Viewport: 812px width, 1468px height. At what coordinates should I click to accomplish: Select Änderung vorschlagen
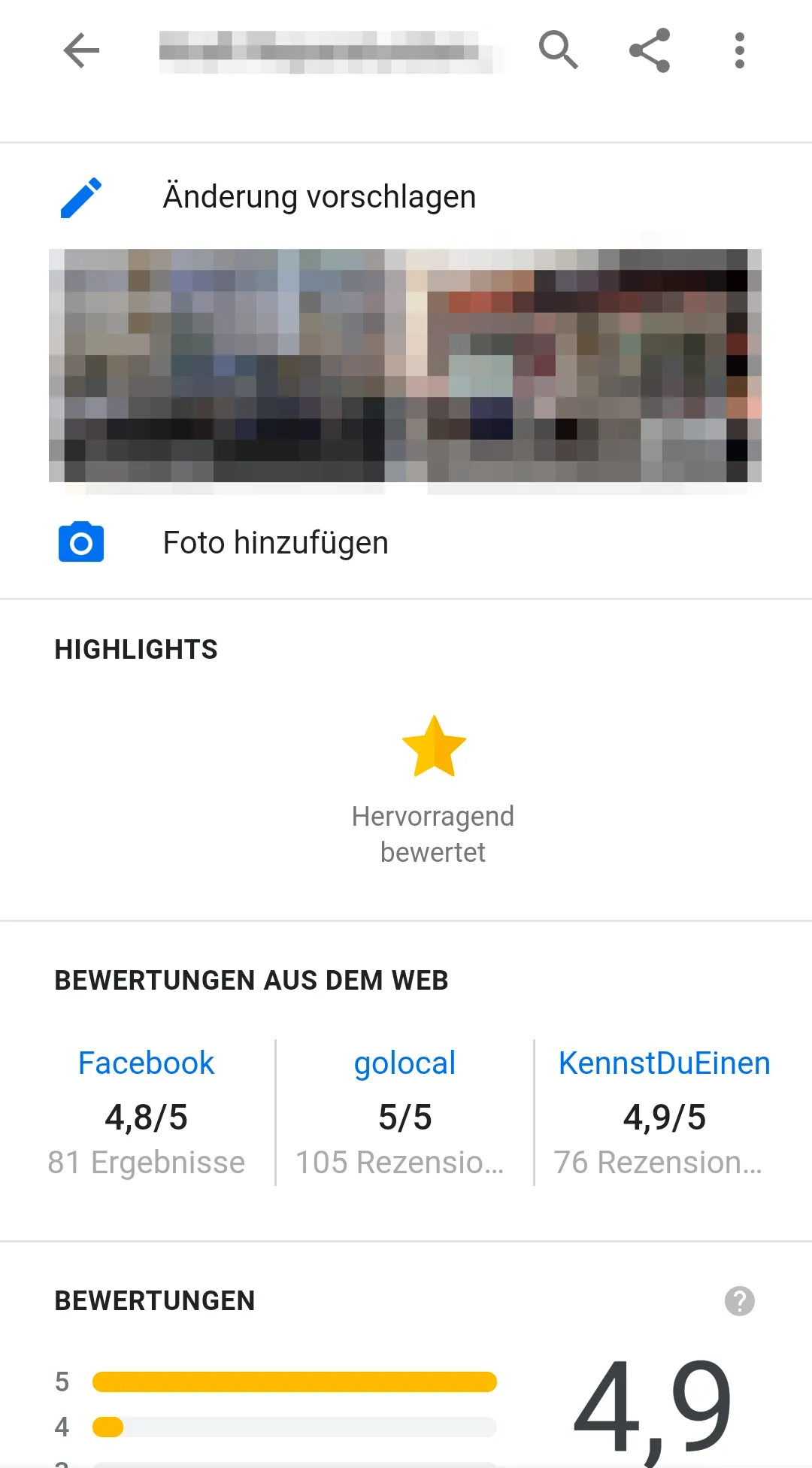(319, 197)
